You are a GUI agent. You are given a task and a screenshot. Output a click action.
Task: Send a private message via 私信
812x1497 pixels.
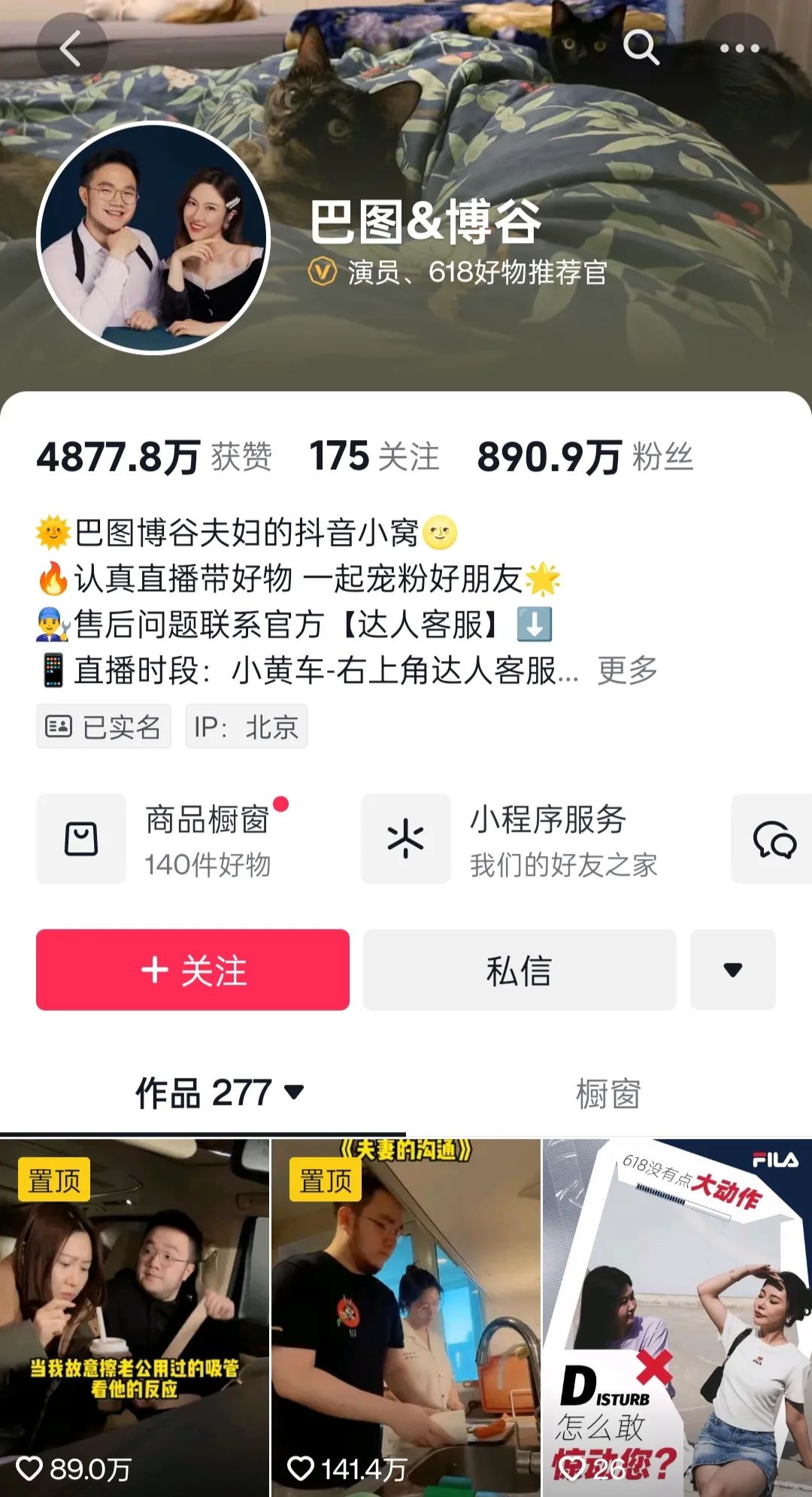519,970
